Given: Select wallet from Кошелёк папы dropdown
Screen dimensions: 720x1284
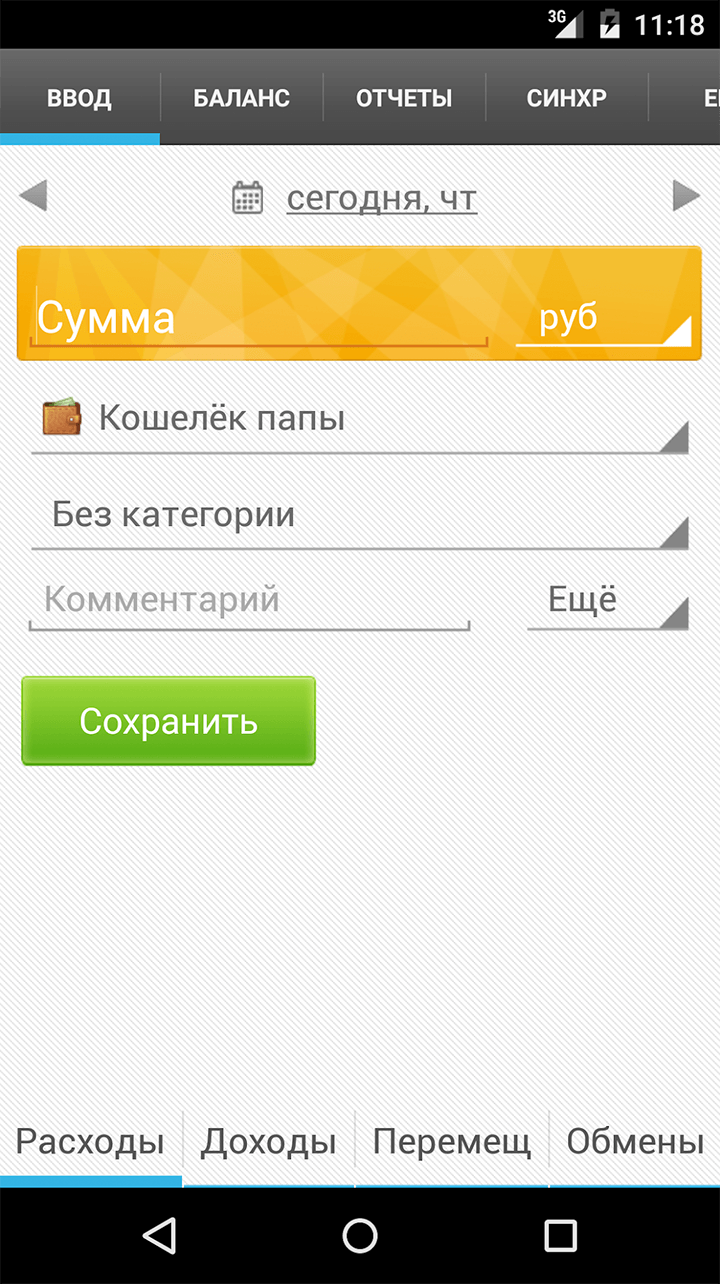Looking at the screenshot, I should tap(360, 420).
